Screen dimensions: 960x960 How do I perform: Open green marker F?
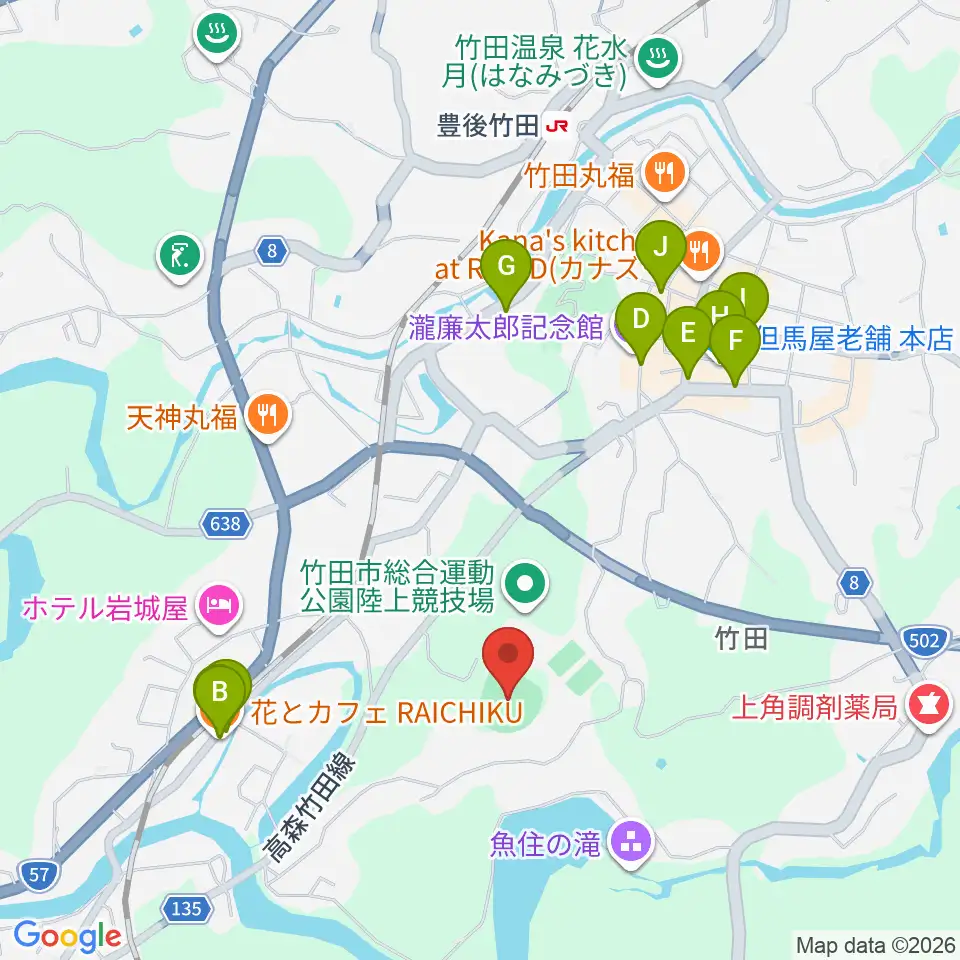point(735,349)
